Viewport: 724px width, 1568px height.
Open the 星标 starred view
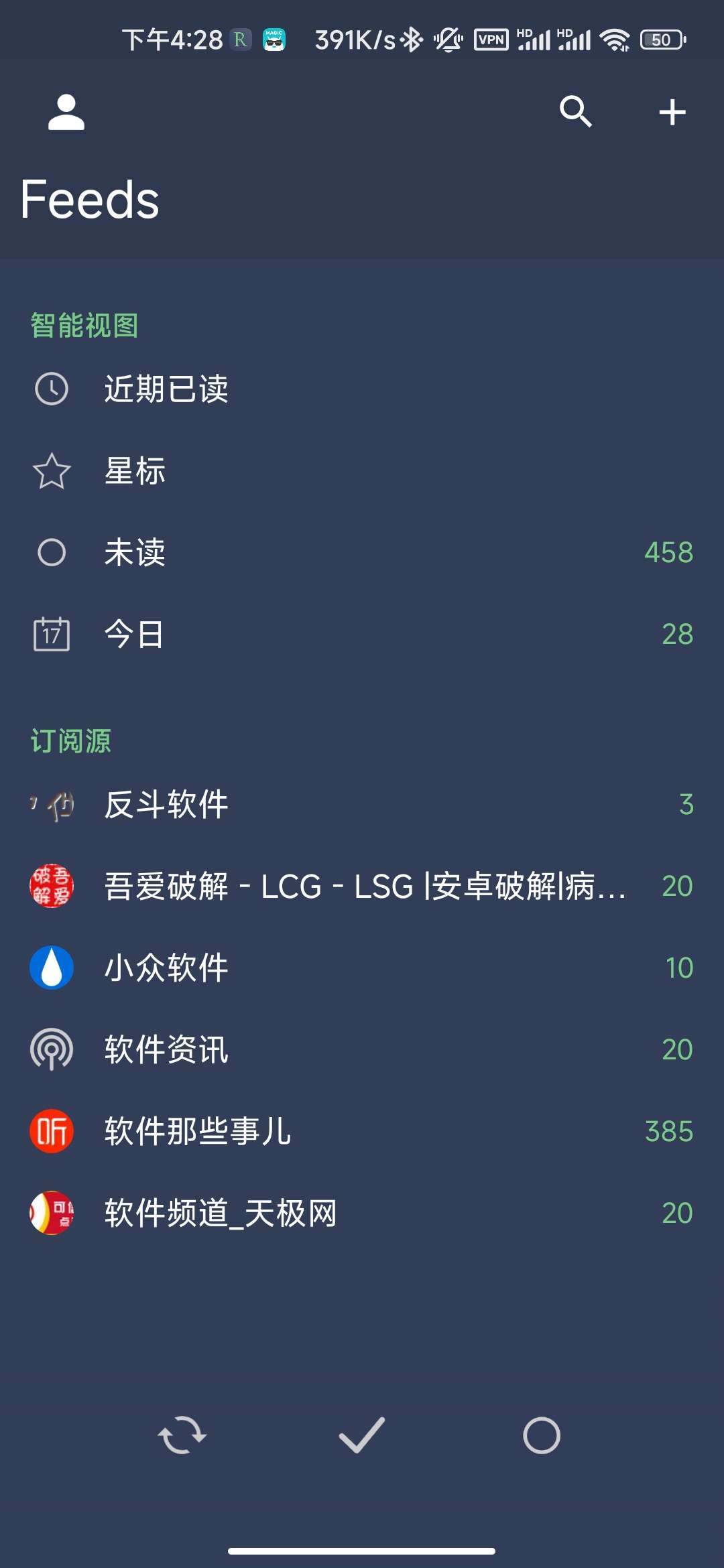click(135, 471)
